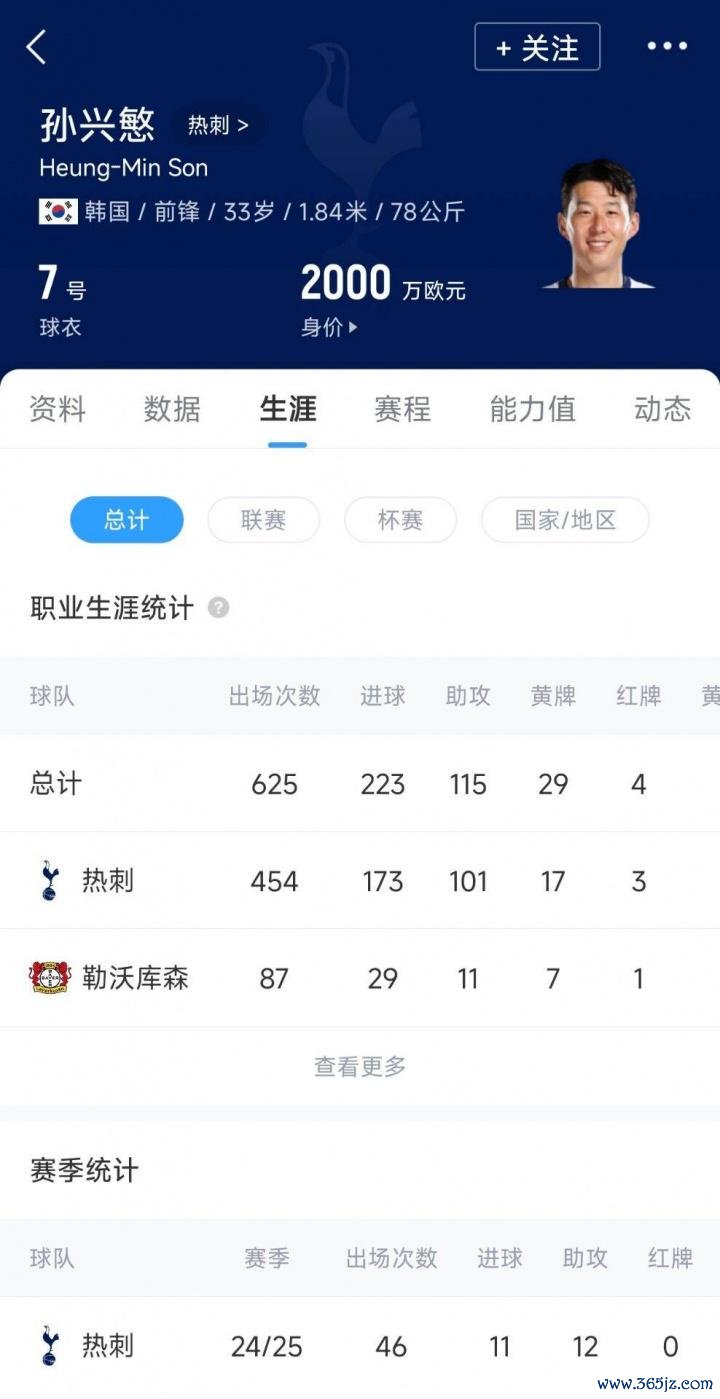Switch to the 能力值 tab

pos(532,409)
